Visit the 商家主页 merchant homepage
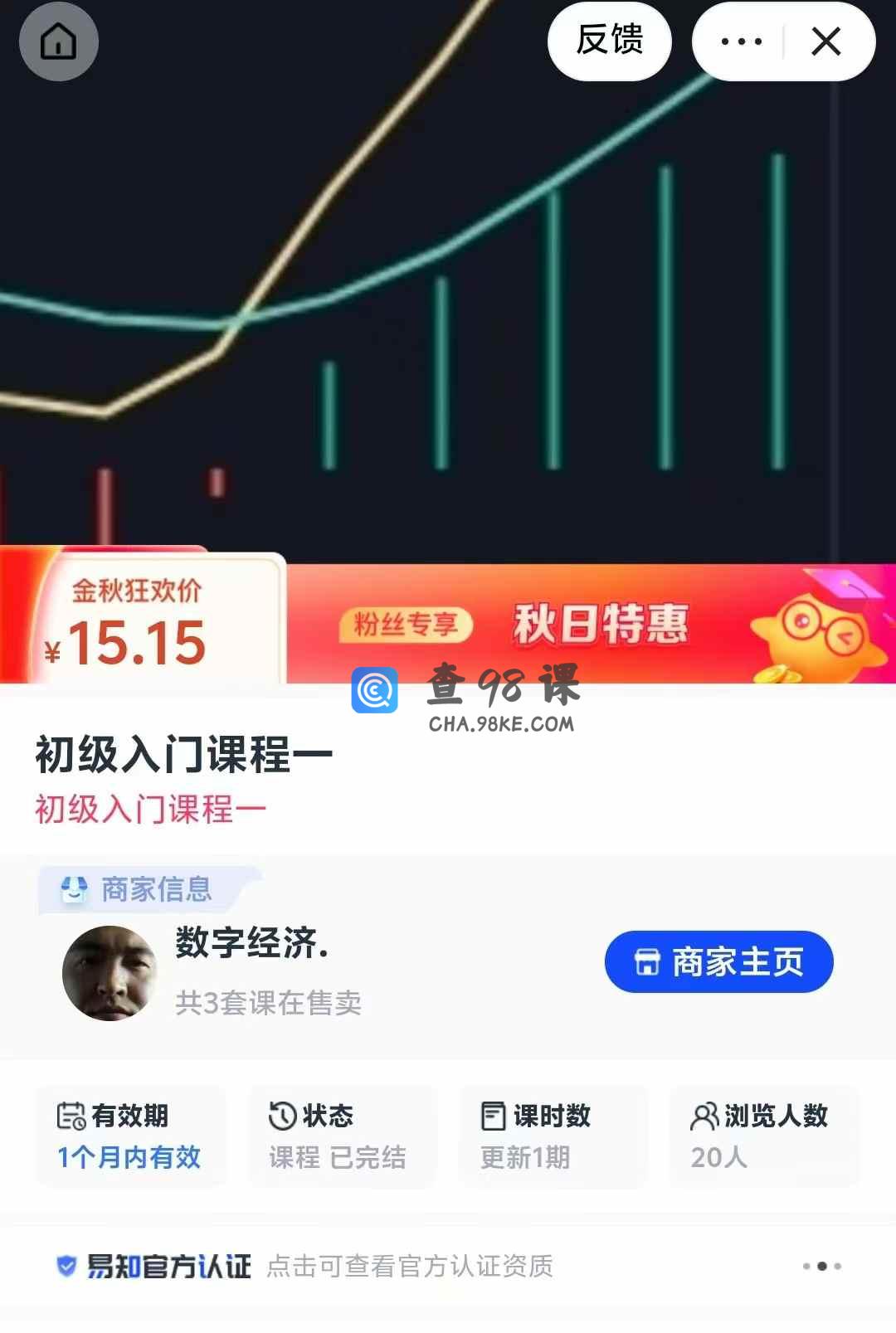 click(718, 962)
